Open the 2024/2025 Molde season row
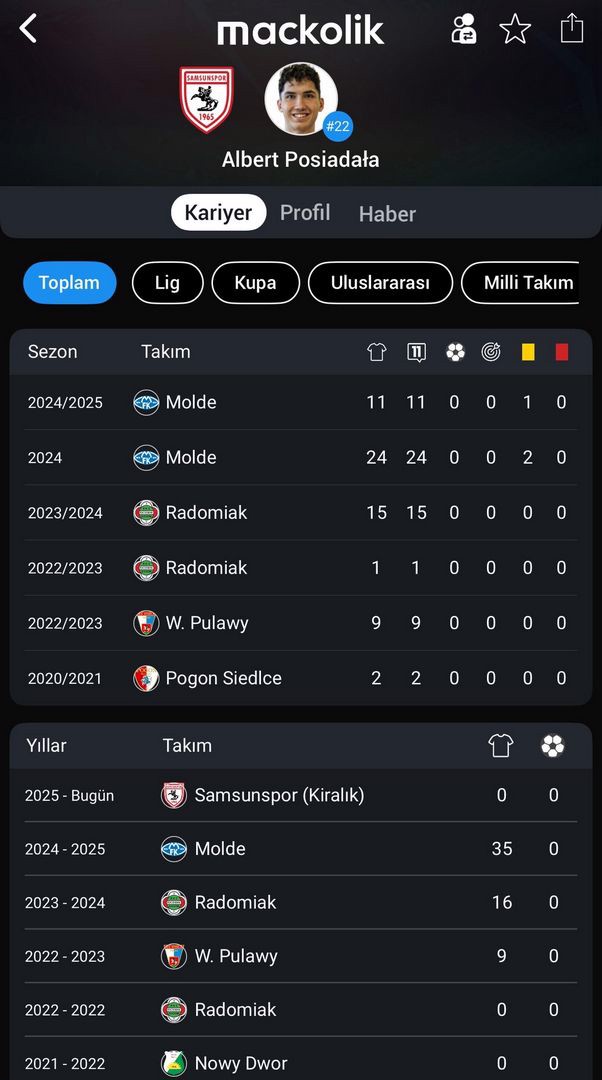The width and height of the screenshot is (602, 1080). coord(301,402)
